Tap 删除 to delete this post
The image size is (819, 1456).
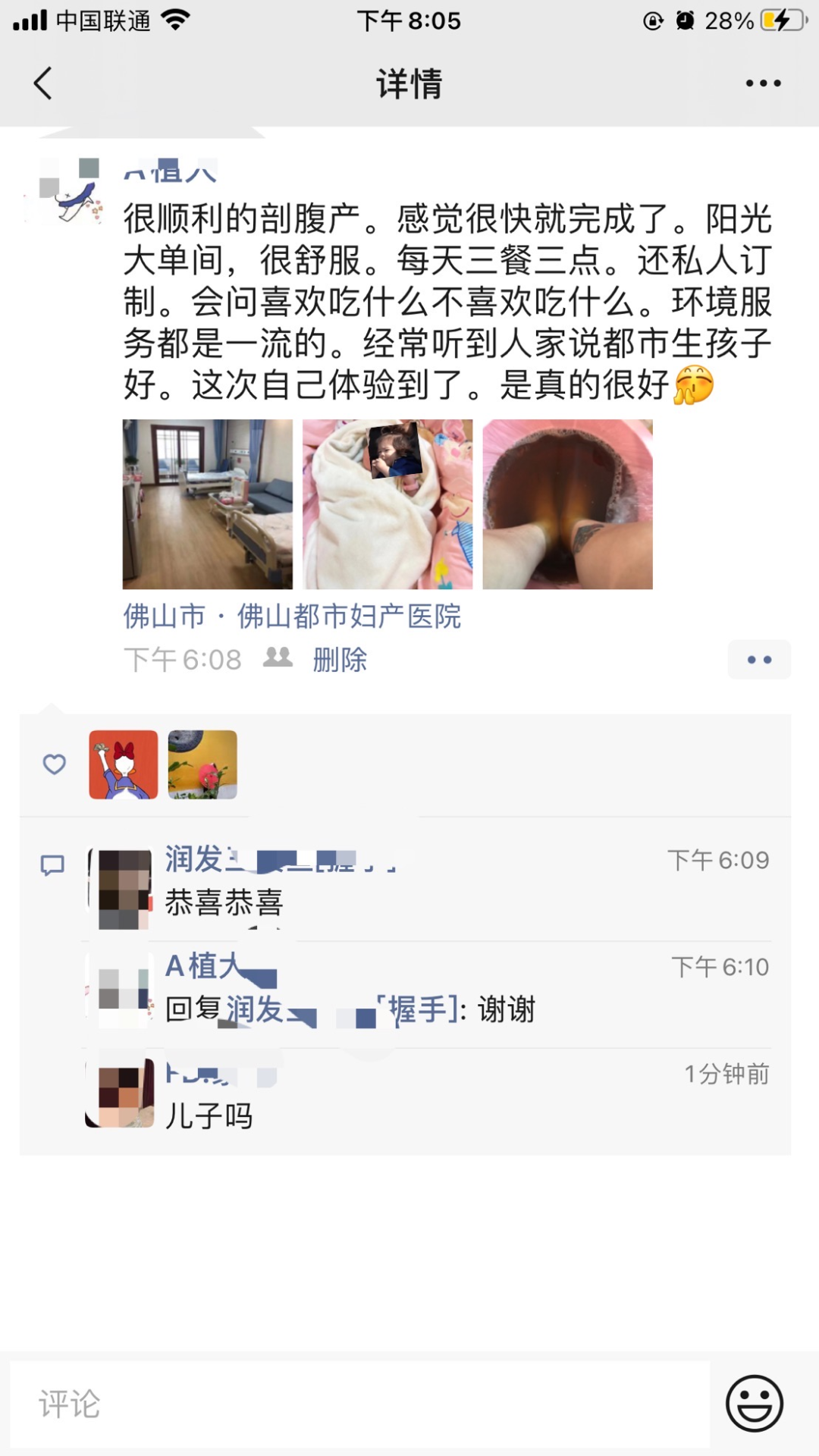[x=340, y=660]
